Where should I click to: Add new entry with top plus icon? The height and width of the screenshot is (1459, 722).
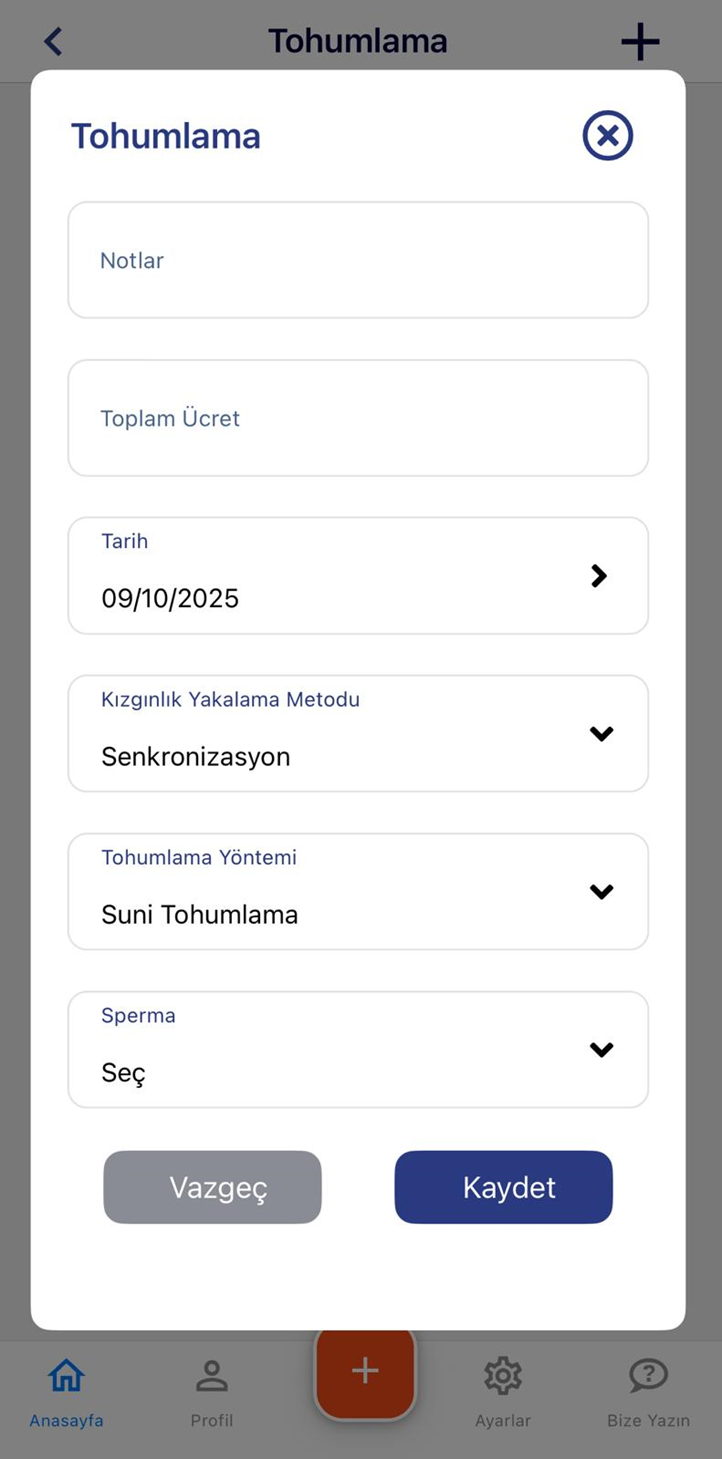640,42
